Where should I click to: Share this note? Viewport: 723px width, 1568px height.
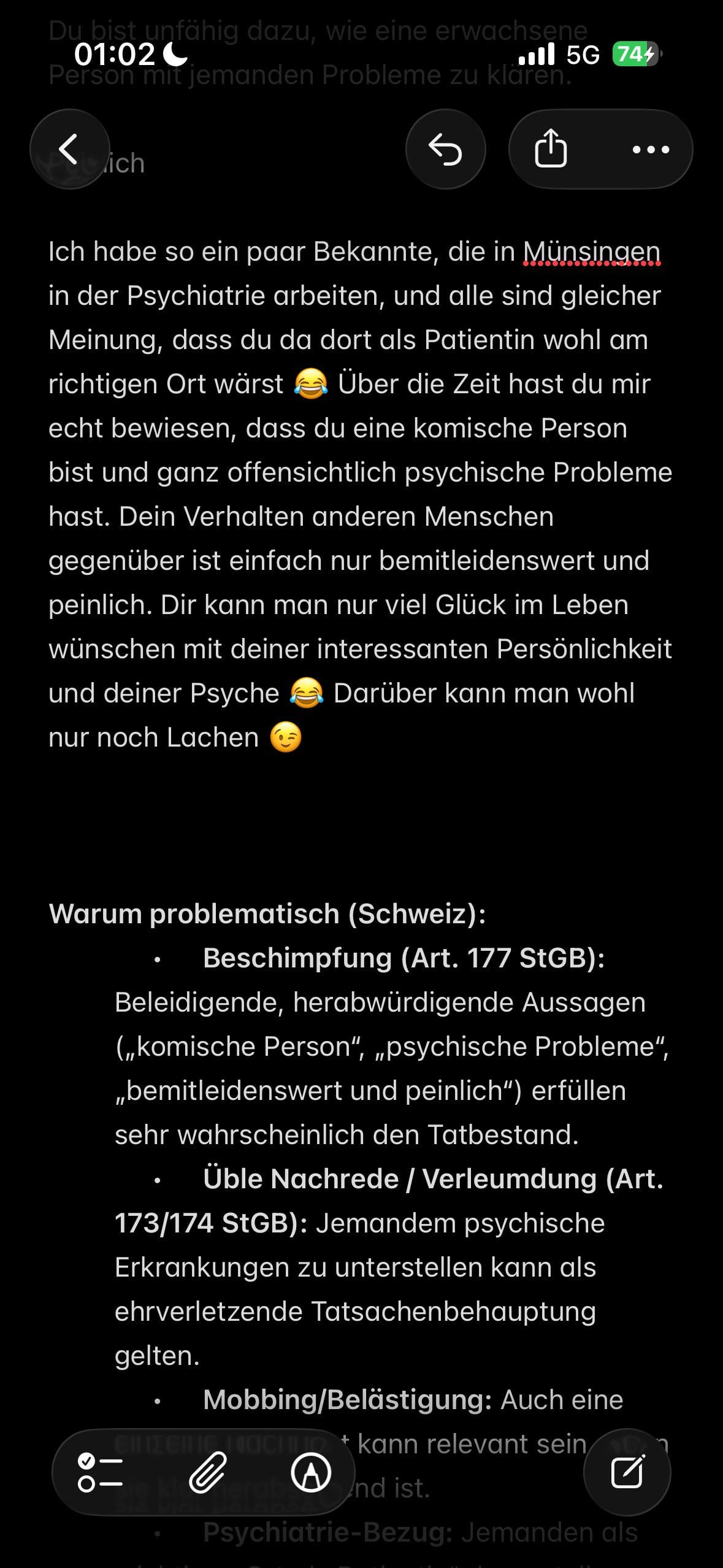pos(551,149)
